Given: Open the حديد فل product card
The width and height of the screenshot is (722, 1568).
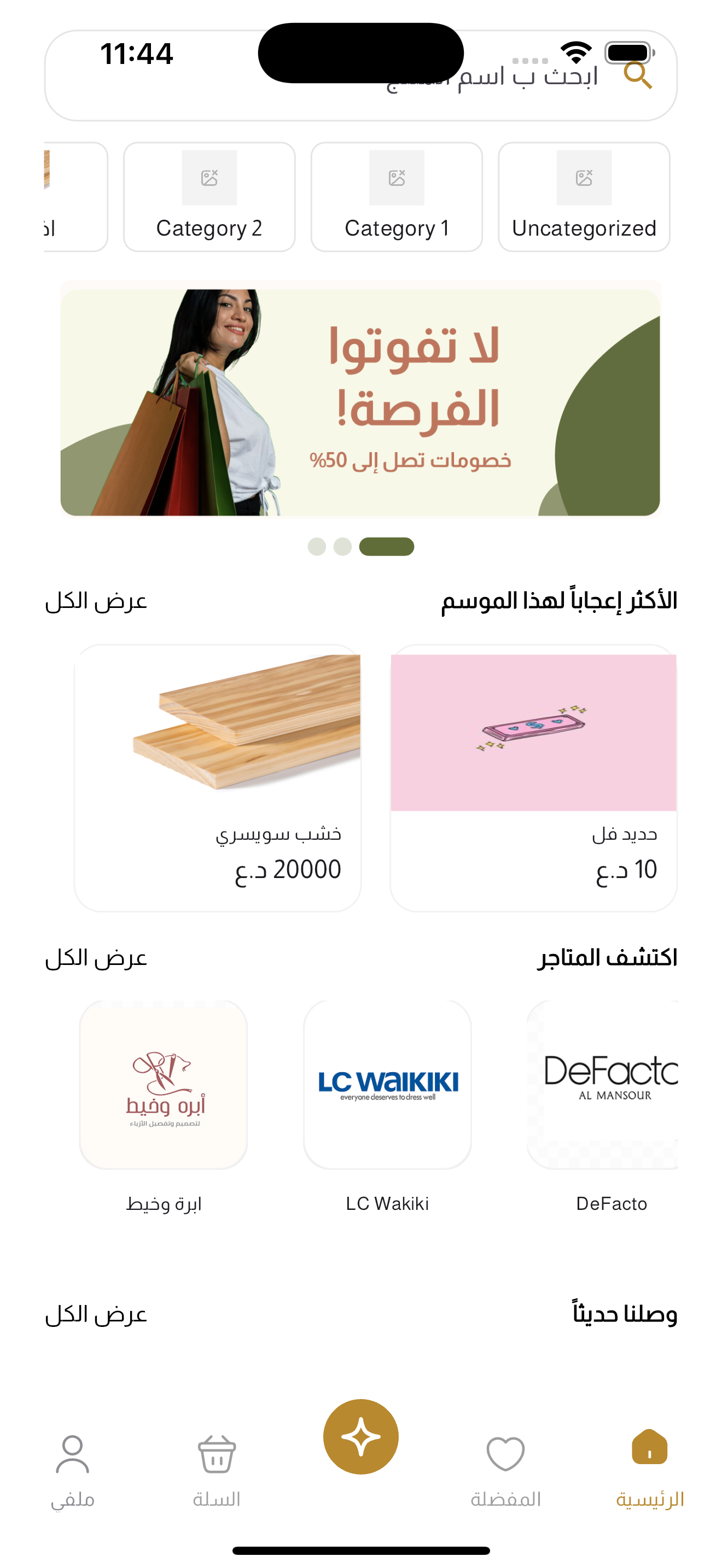Looking at the screenshot, I should [x=533, y=777].
